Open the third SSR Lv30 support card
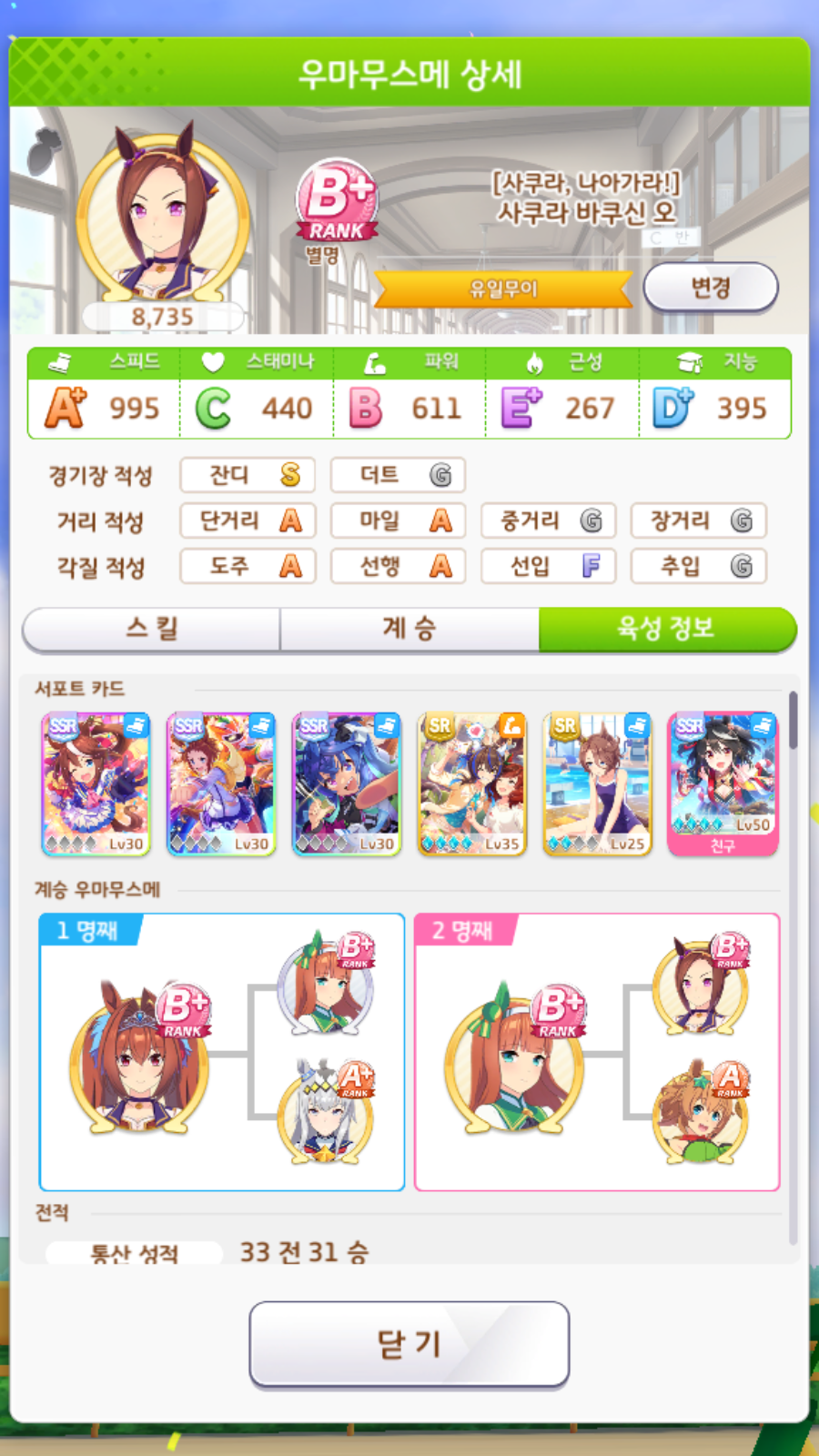 pos(347,784)
